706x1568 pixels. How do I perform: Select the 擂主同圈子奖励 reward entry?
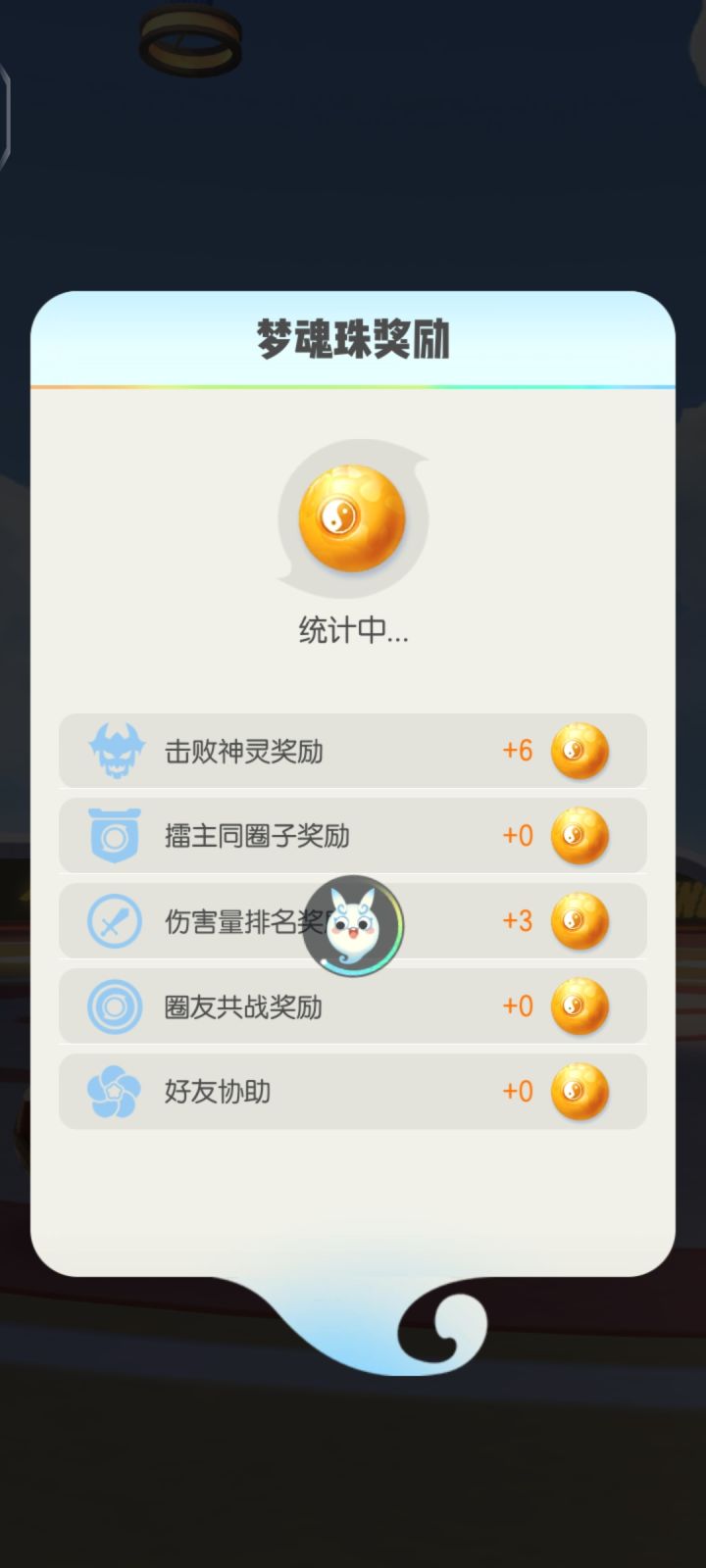tap(353, 836)
